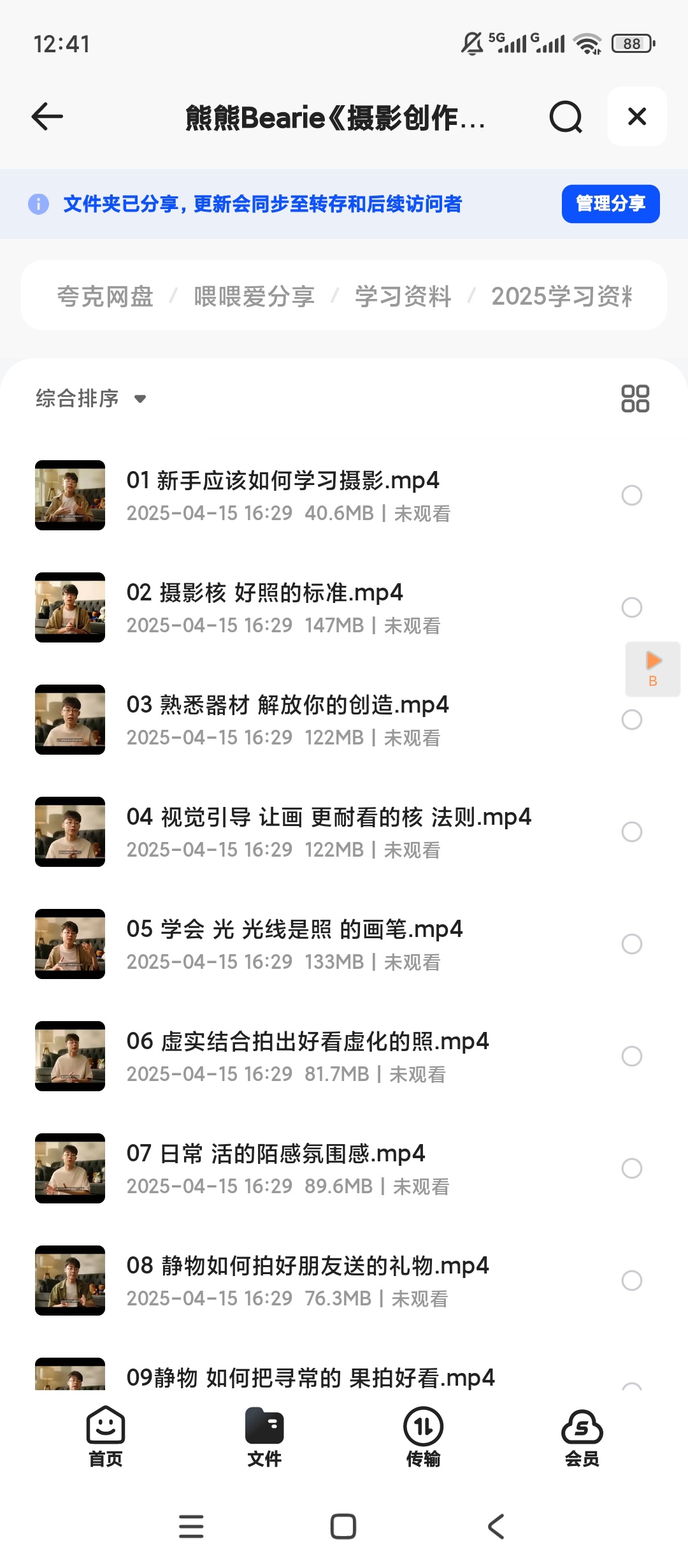Open the 传输 transfer tab
This screenshot has height=1568, width=688.
tap(423, 1437)
